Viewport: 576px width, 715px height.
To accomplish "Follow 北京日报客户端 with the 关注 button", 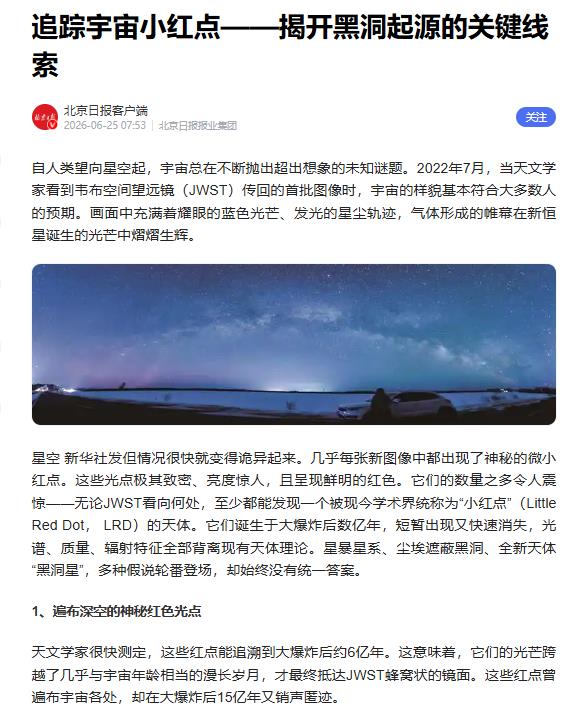I will point(535,117).
